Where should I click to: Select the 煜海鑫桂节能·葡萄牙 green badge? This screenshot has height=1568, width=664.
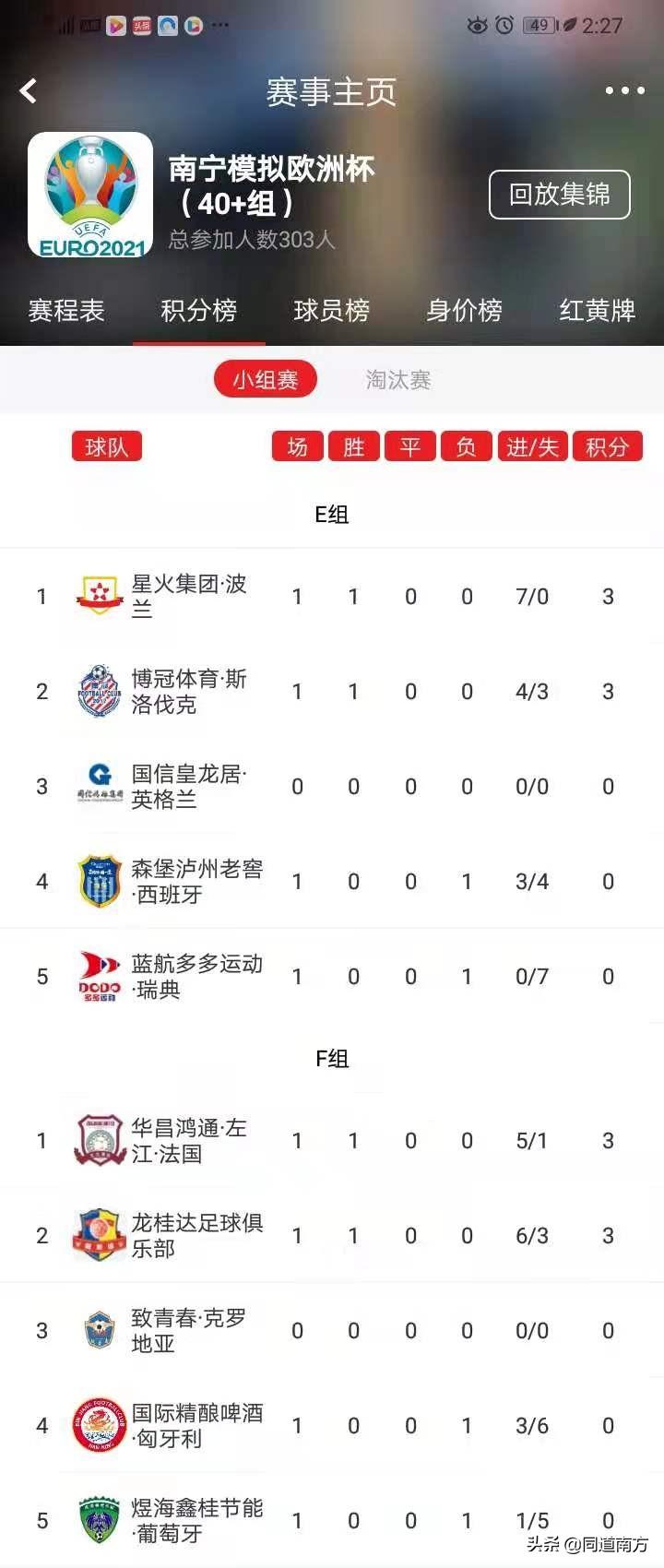pos(99,1520)
